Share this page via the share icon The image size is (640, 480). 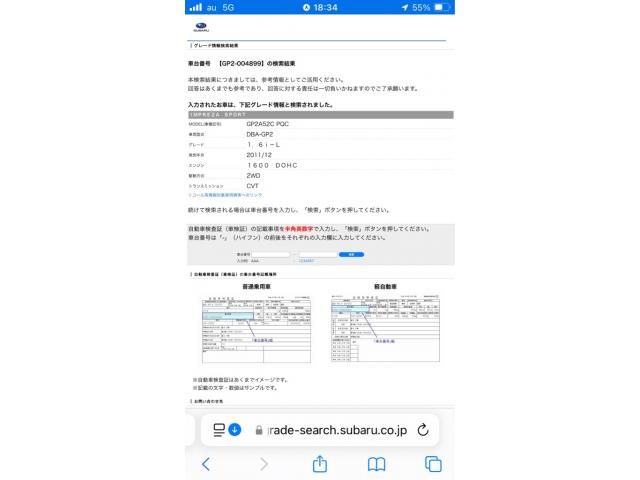[x=320, y=464]
